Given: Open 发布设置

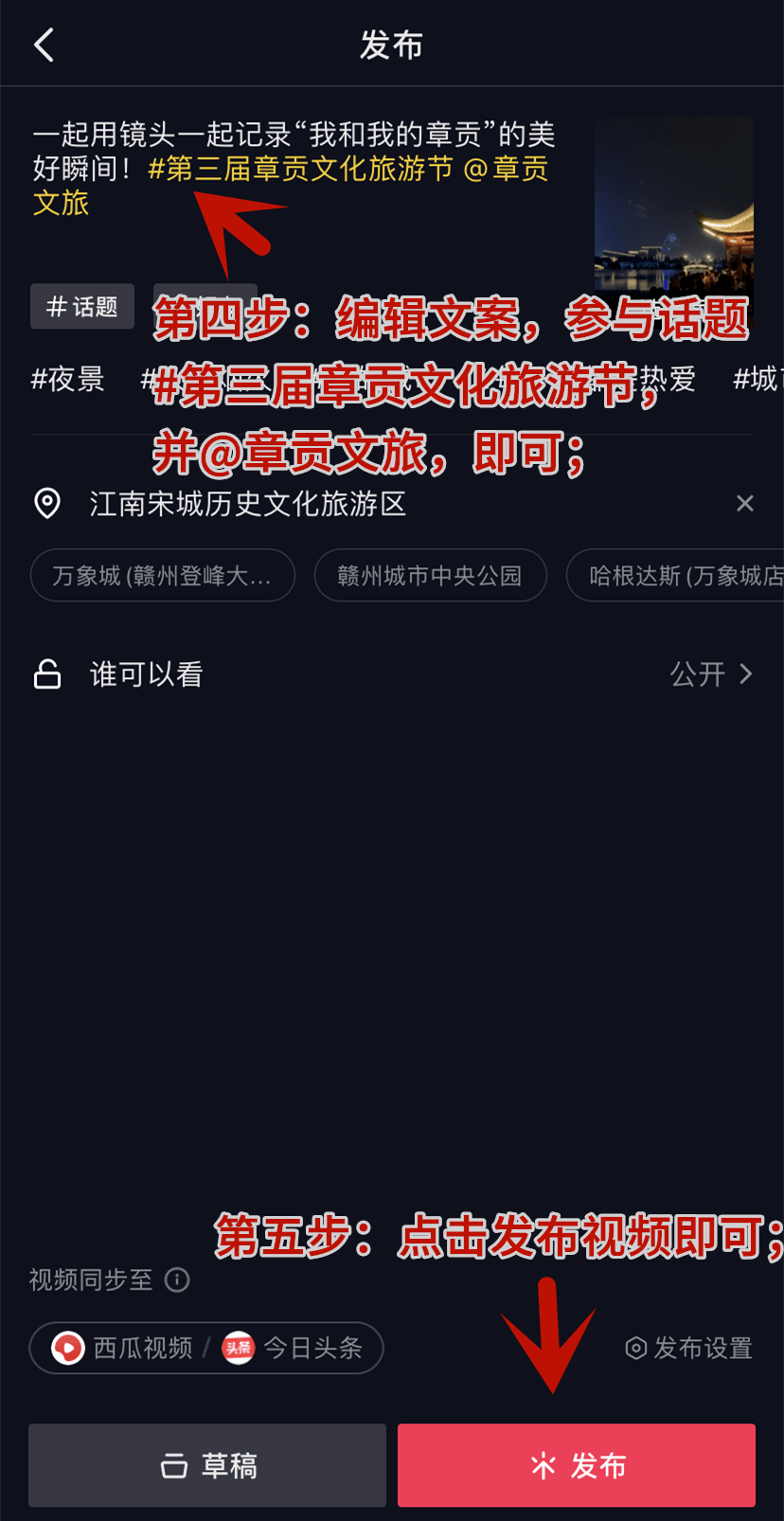Looking at the screenshot, I should 689,1348.
